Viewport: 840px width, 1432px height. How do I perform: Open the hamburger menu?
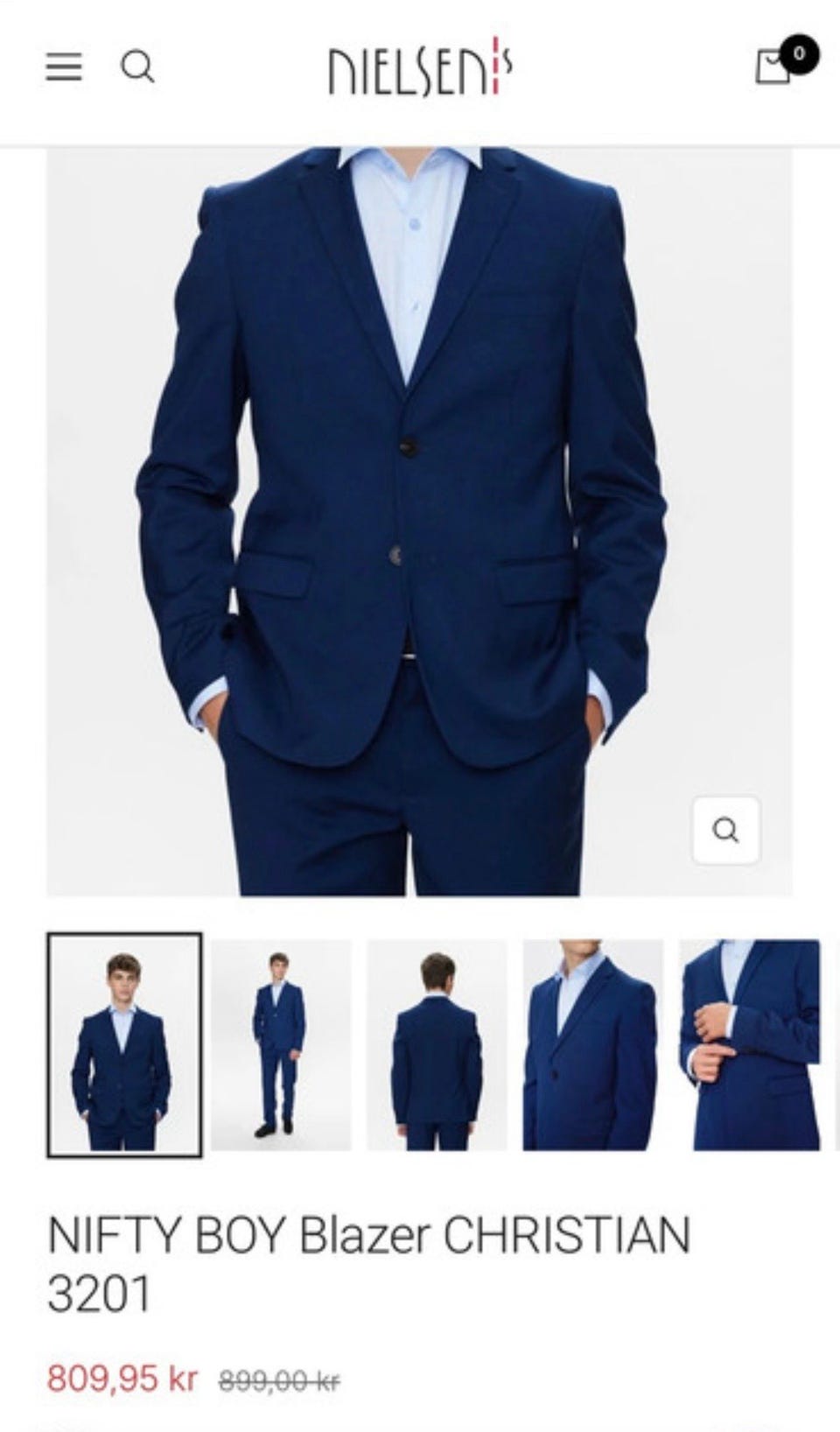point(64,67)
